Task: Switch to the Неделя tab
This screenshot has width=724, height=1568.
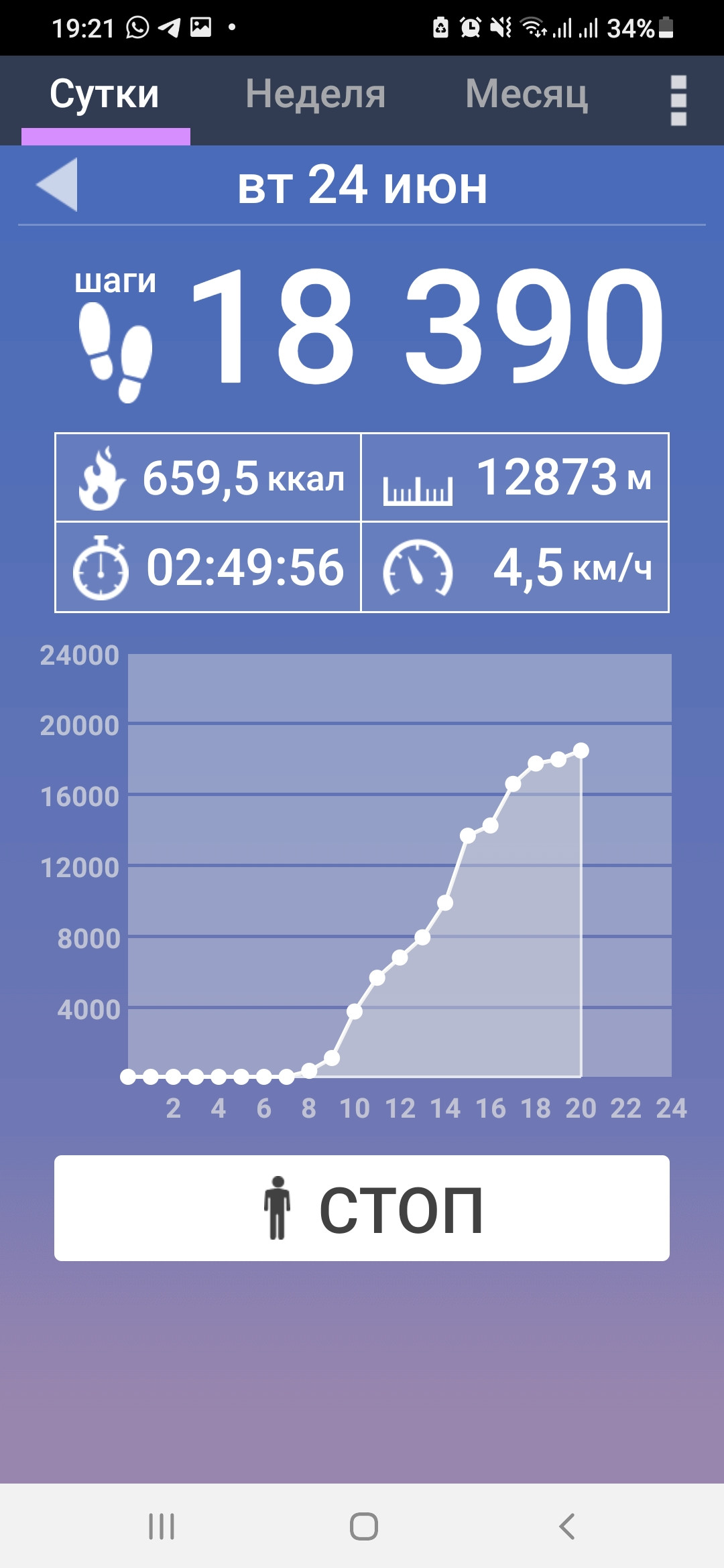Action: click(x=316, y=94)
